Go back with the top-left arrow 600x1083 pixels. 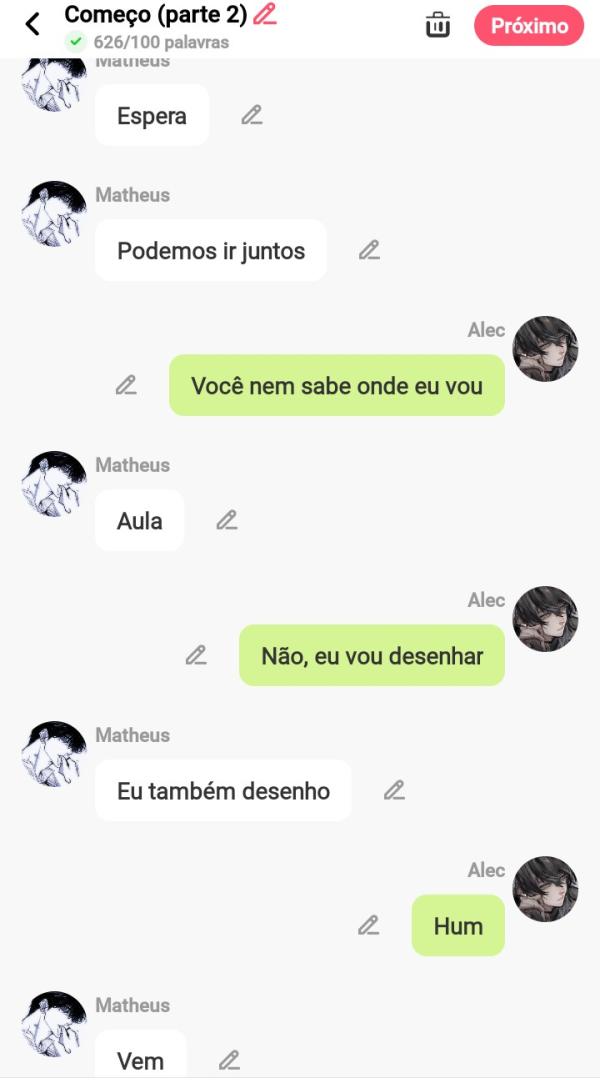[x=33, y=25]
